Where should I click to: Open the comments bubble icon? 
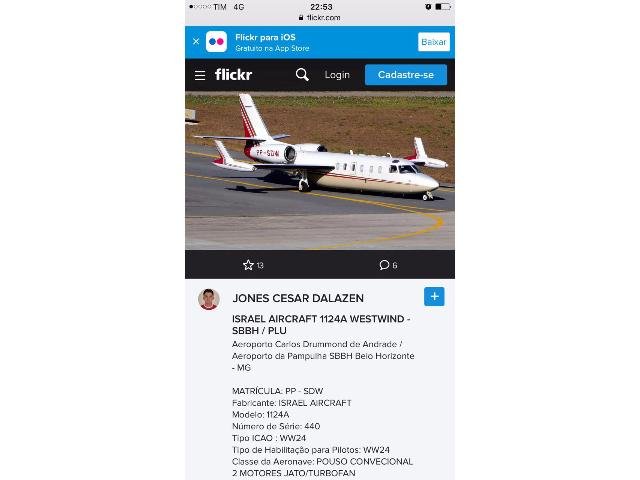pyautogui.click(x=384, y=265)
